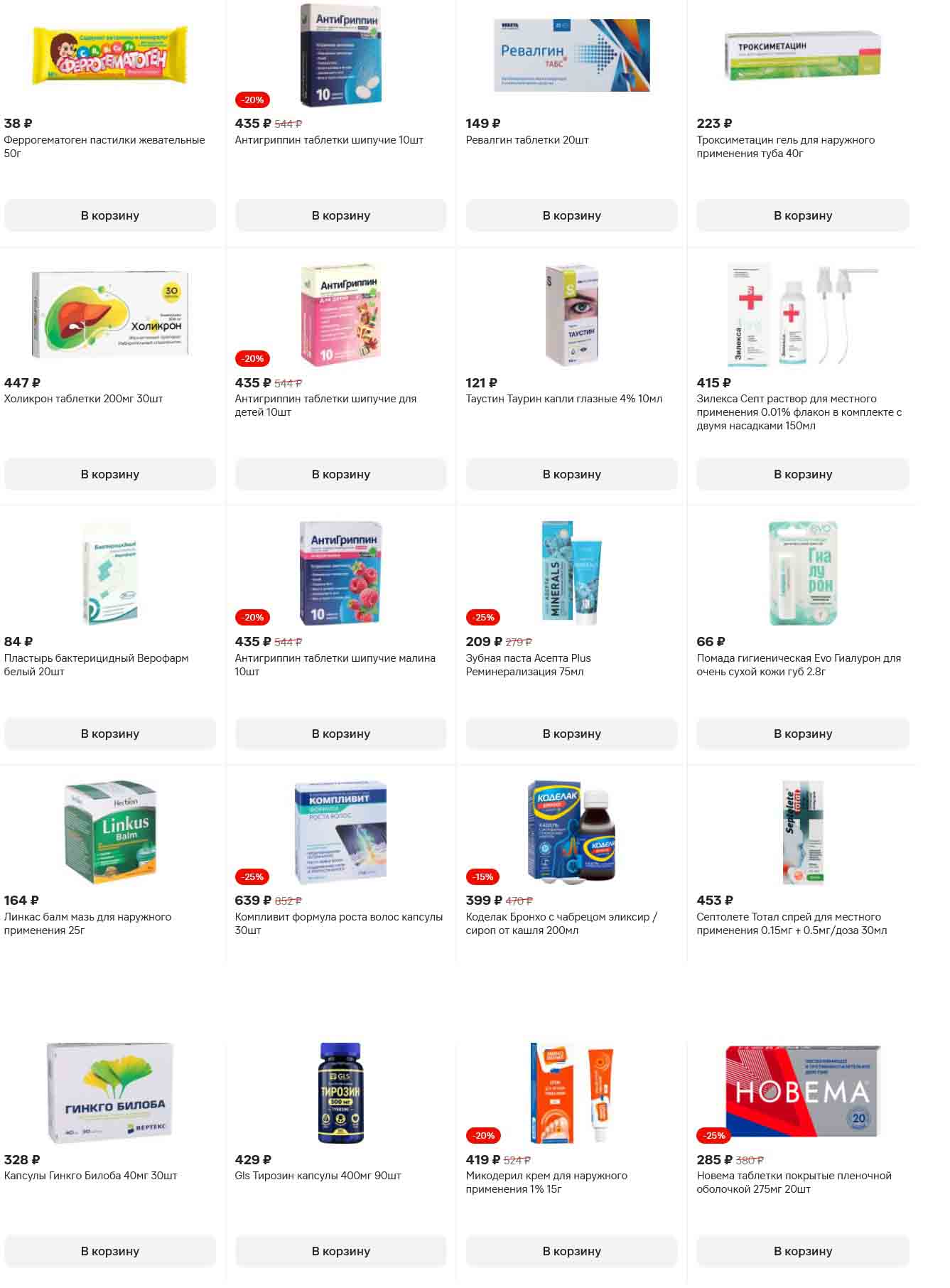Add Новема таблетки to cart
This screenshot has height=1288, width=950.
tap(802, 1251)
